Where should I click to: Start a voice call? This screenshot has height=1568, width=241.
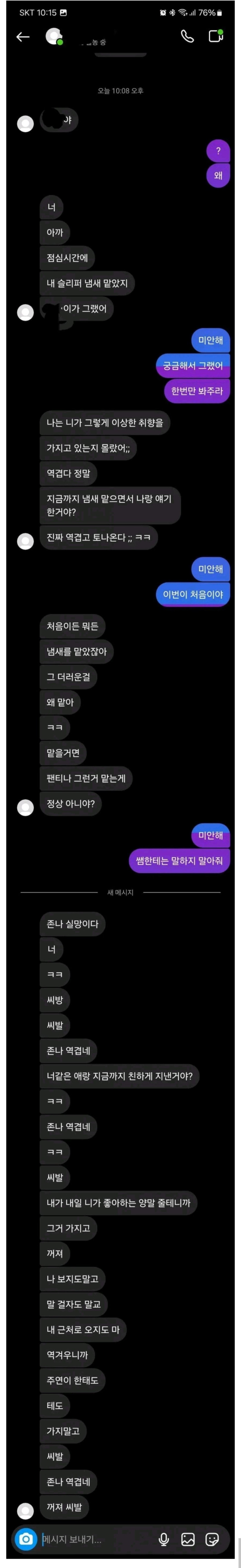pyautogui.click(x=187, y=37)
